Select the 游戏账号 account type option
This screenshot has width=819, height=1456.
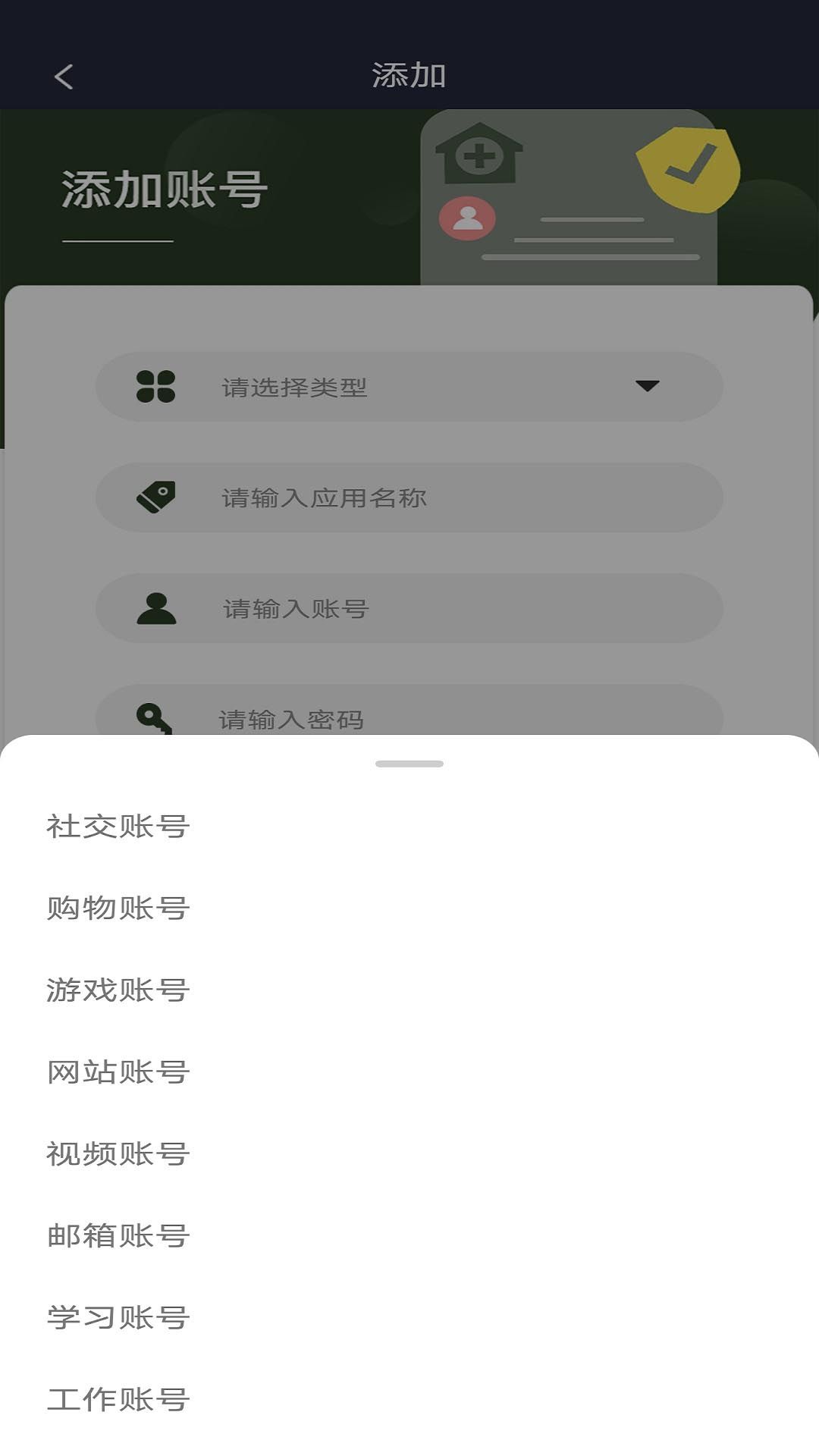coord(118,990)
